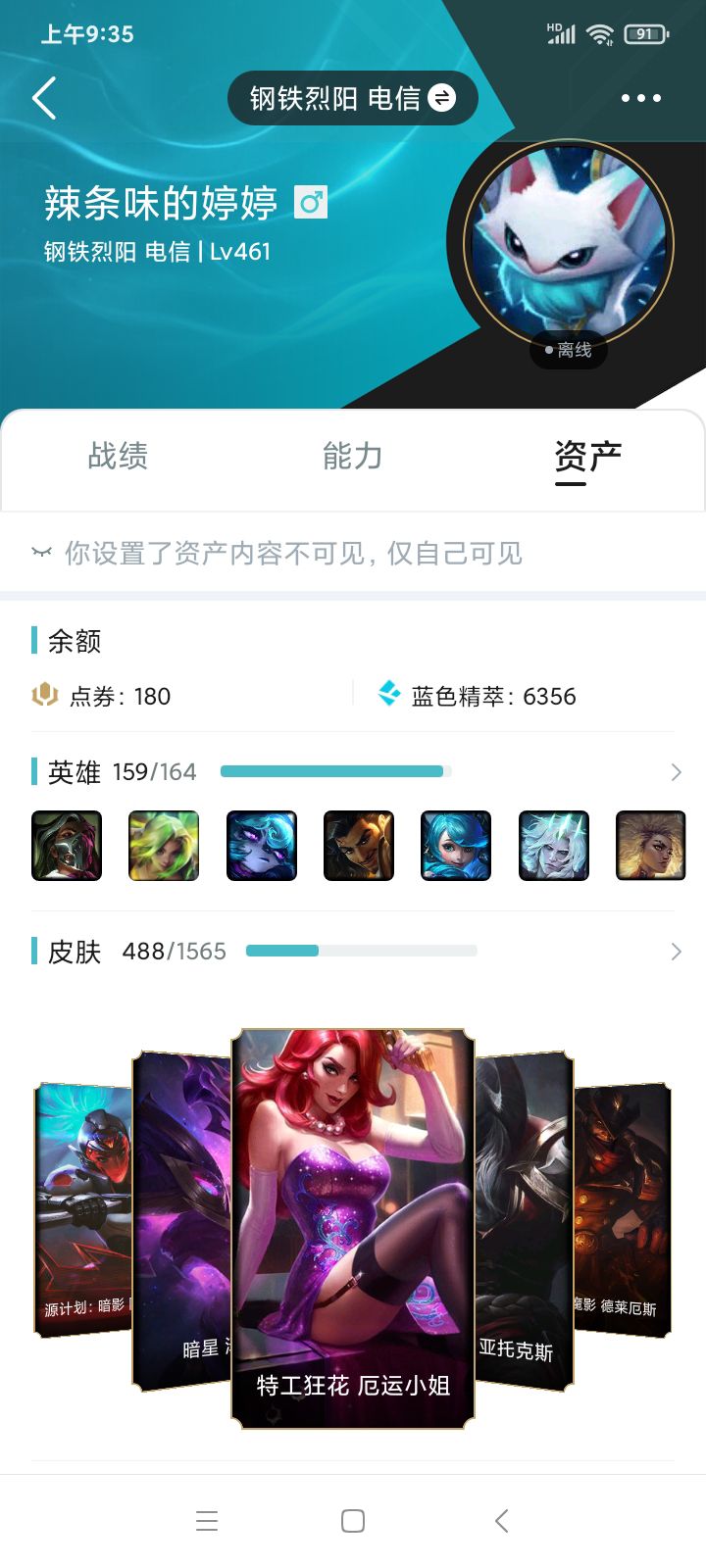The width and height of the screenshot is (706, 1568).
Task: Expand the 皮肤 488/1565 skin list
Action: [x=675, y=952]
